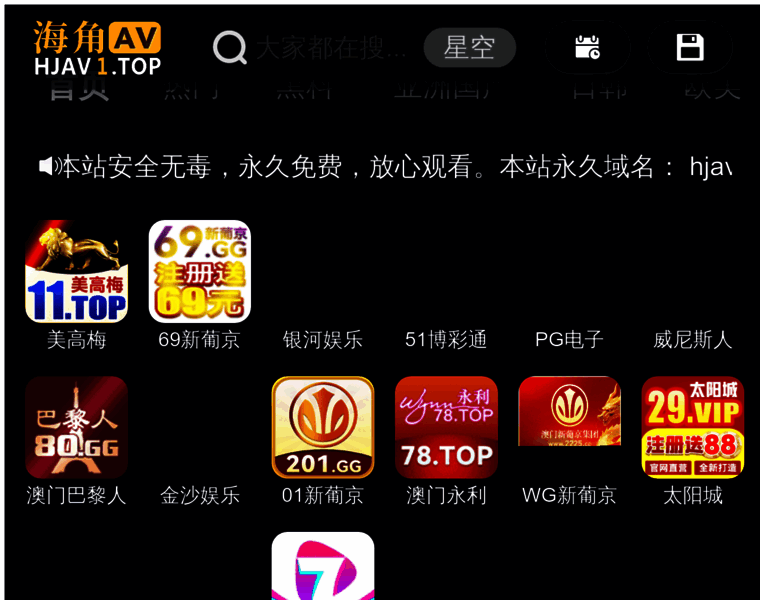Open 51博彩通 link

tap(446, 340)
